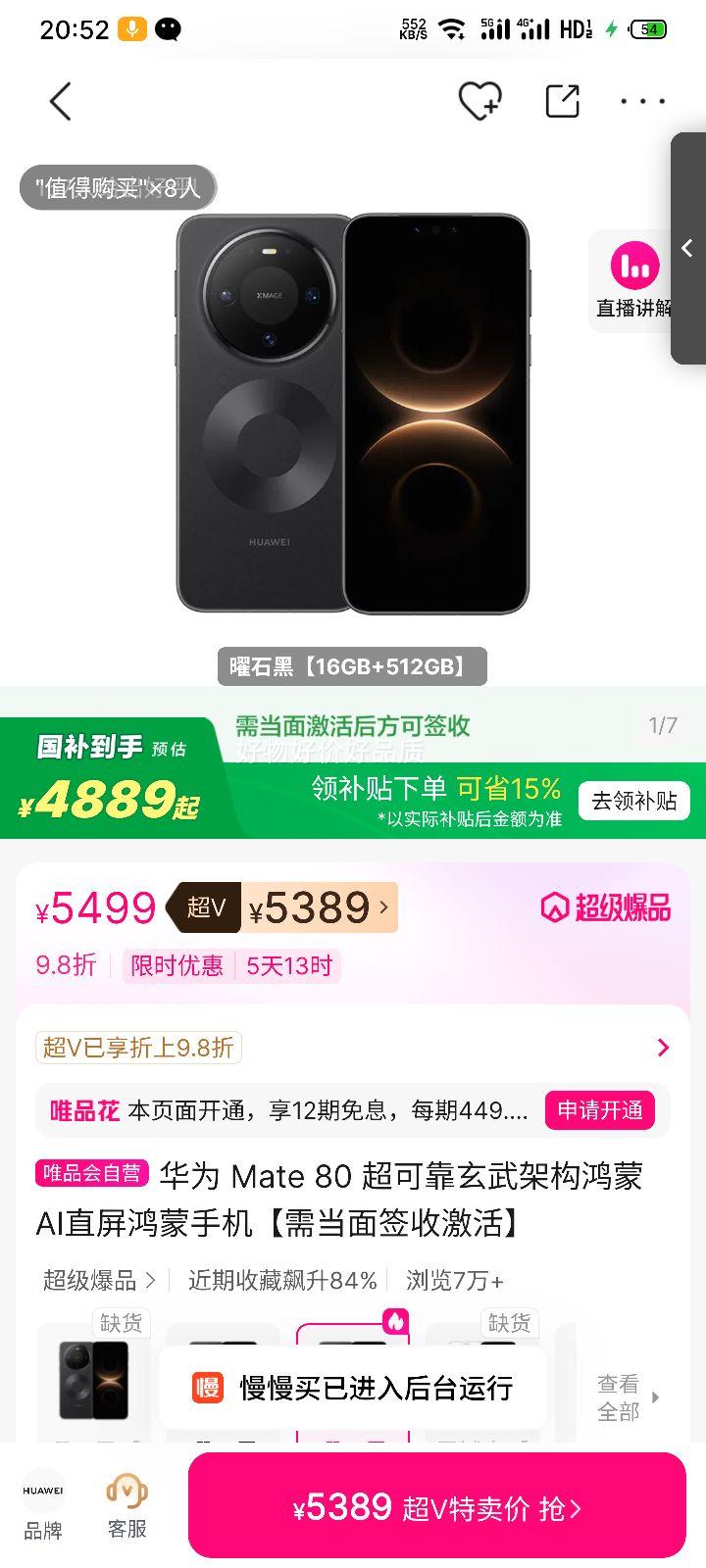Click the back arrow at top left
Image resolution: width=706 pixels, height=1568 pixels.
coord(61,101)
